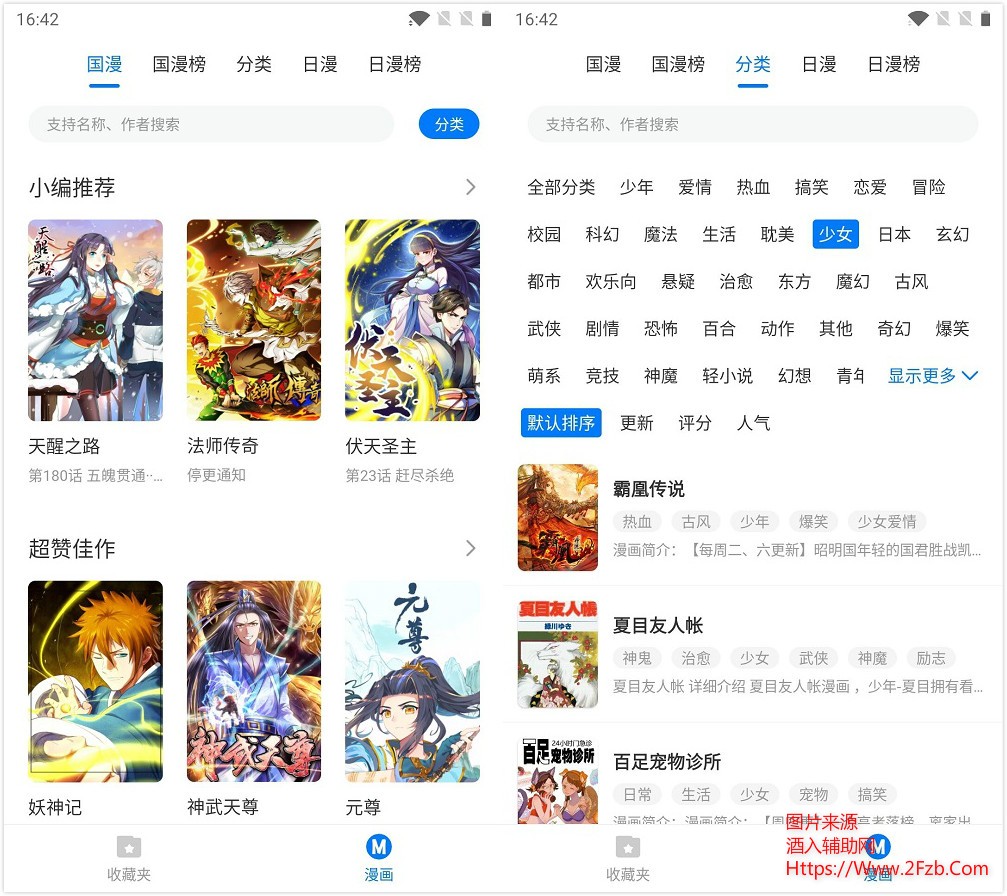The height and width of the screenshot is (896, 1007).
Task: Sort the list by 人气
Action: [753, 423]
